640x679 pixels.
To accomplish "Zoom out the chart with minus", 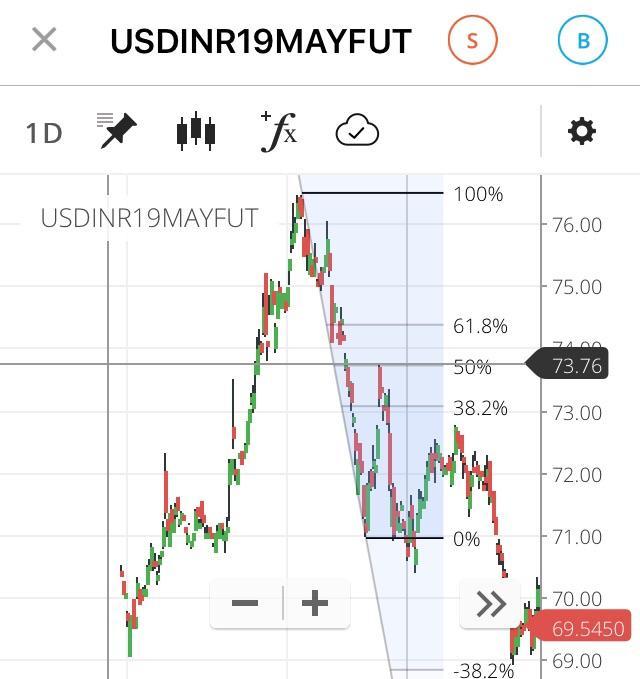I will 245,603.
